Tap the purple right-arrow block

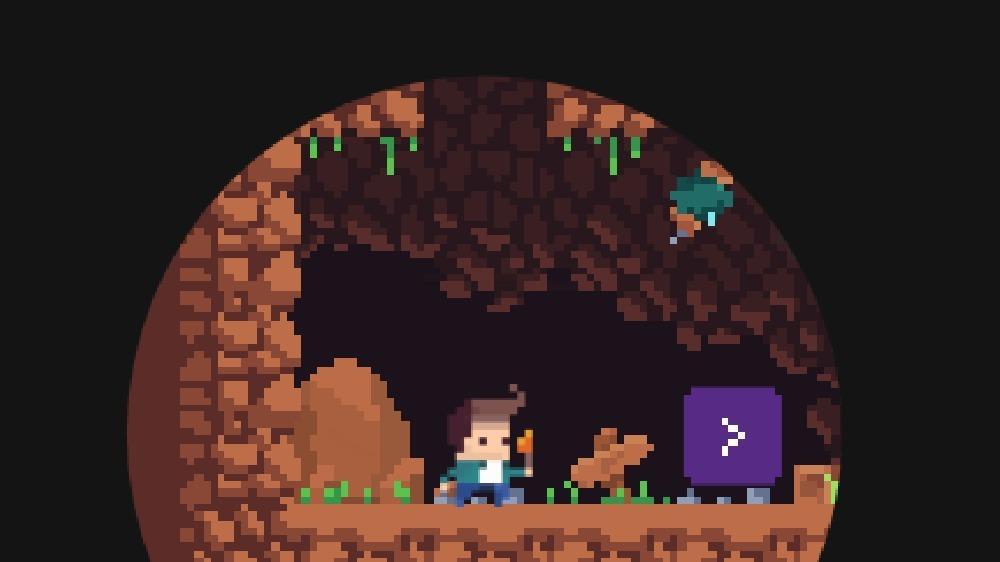732,436
